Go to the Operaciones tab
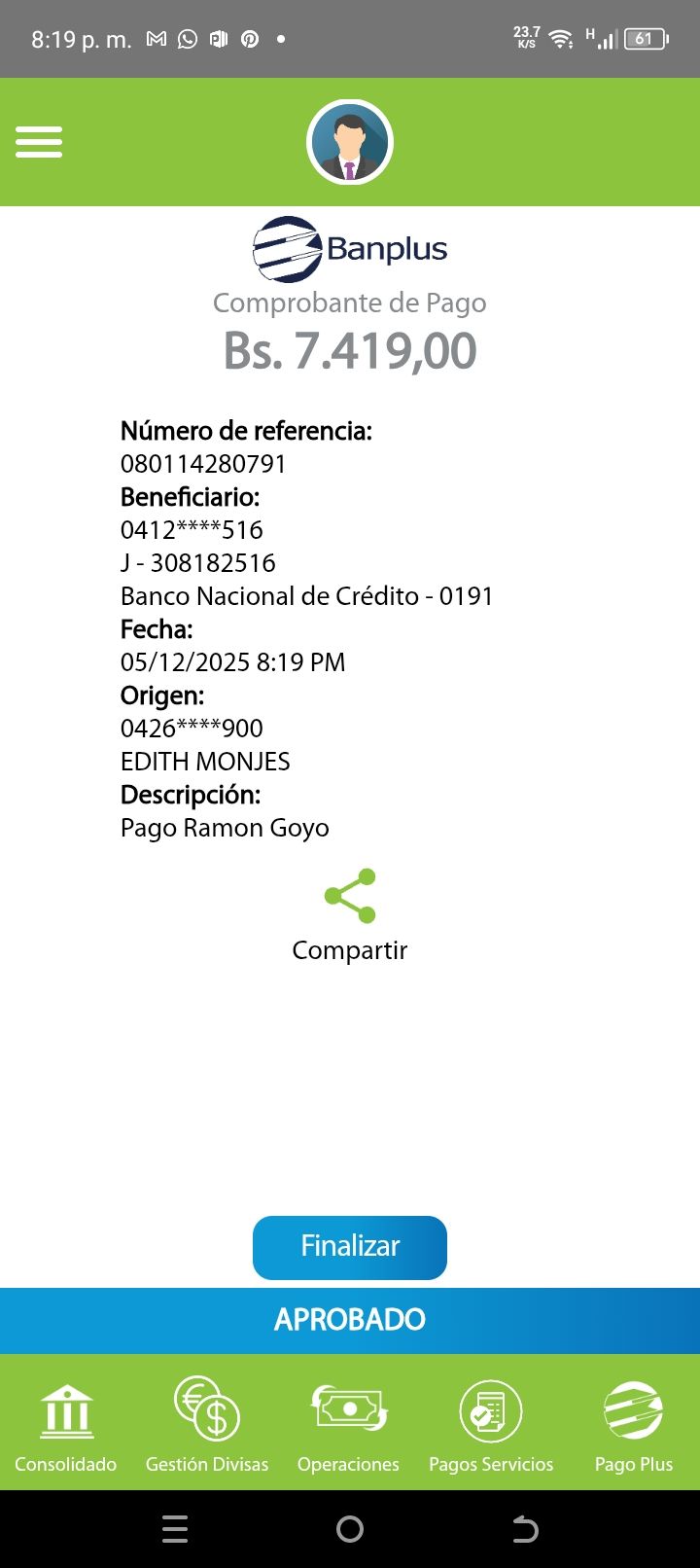Screen dimensions: 700x1568 point(348,1425)
